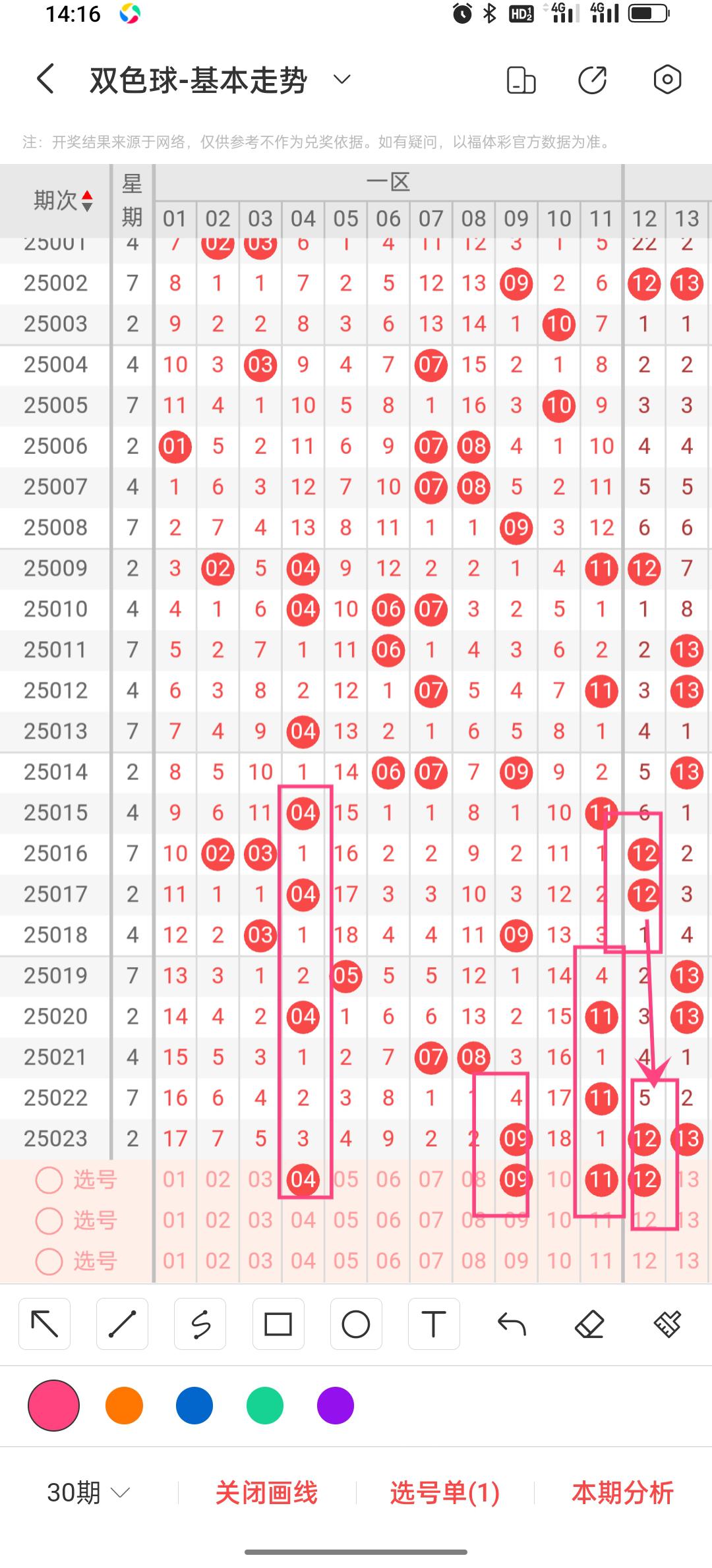
Task: Select the circle drawing tool
Action: point(356,1324)
